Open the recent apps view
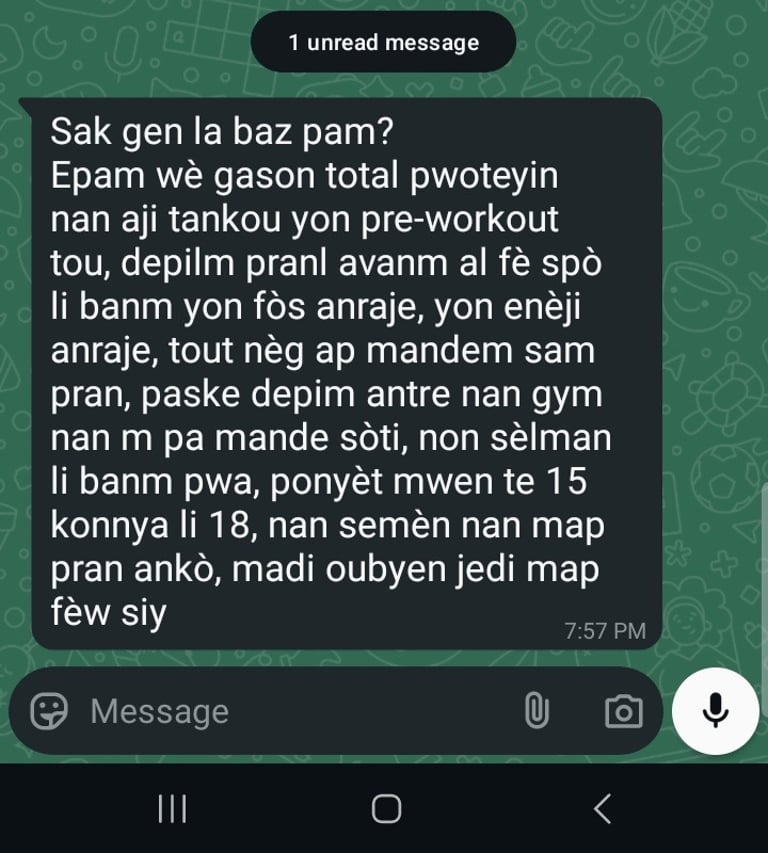This screenshot has width=768, height=853. 172,808
